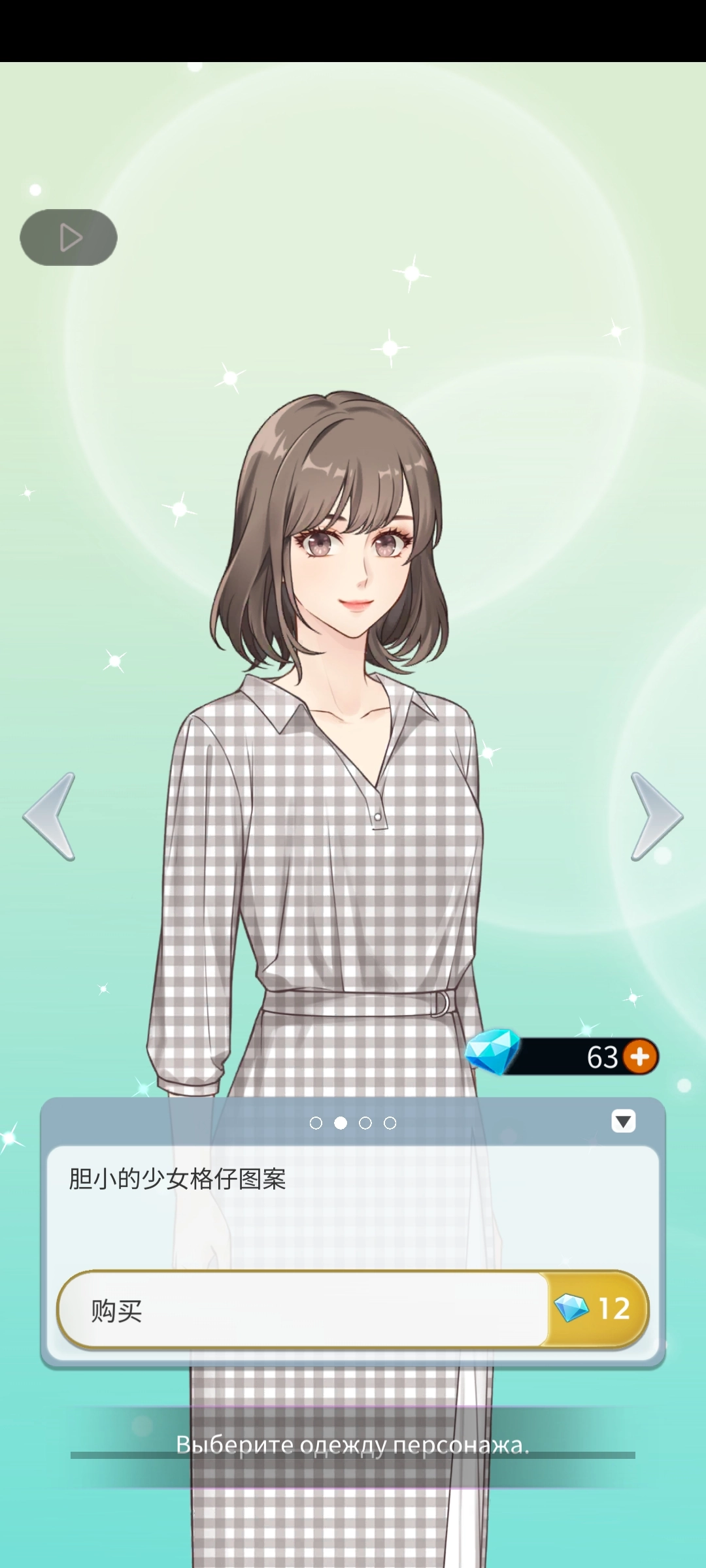Image resolution: width=706 pixels, height=1568 pixels.
Task: Select the first page indicator dot
Action: click(316, 1123)
